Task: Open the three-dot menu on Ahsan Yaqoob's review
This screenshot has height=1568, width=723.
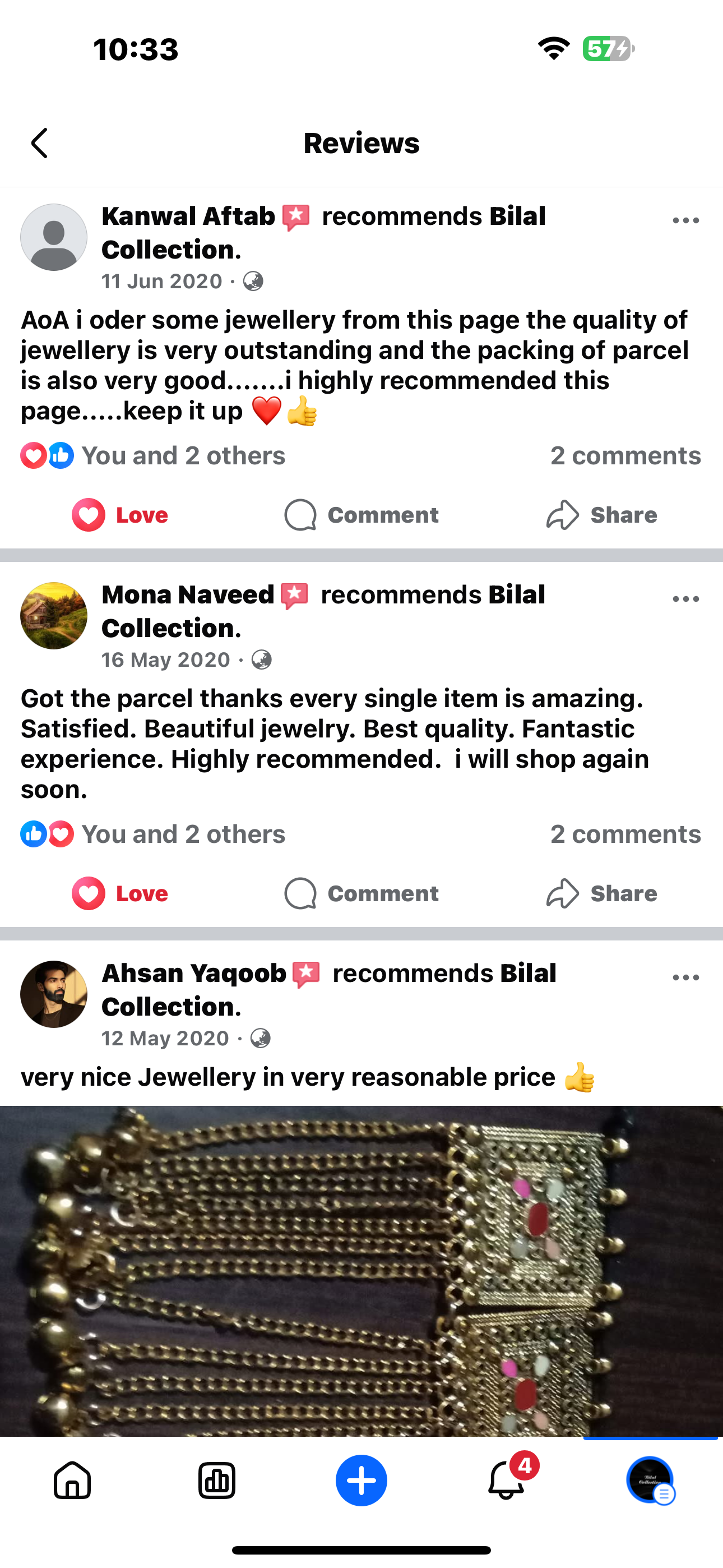Action: 685,977
